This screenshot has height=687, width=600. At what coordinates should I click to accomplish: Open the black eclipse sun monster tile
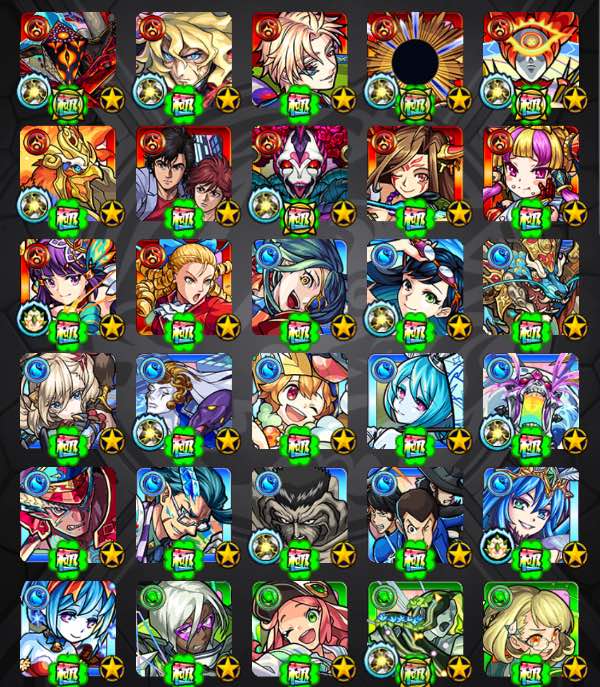(415, 60)
